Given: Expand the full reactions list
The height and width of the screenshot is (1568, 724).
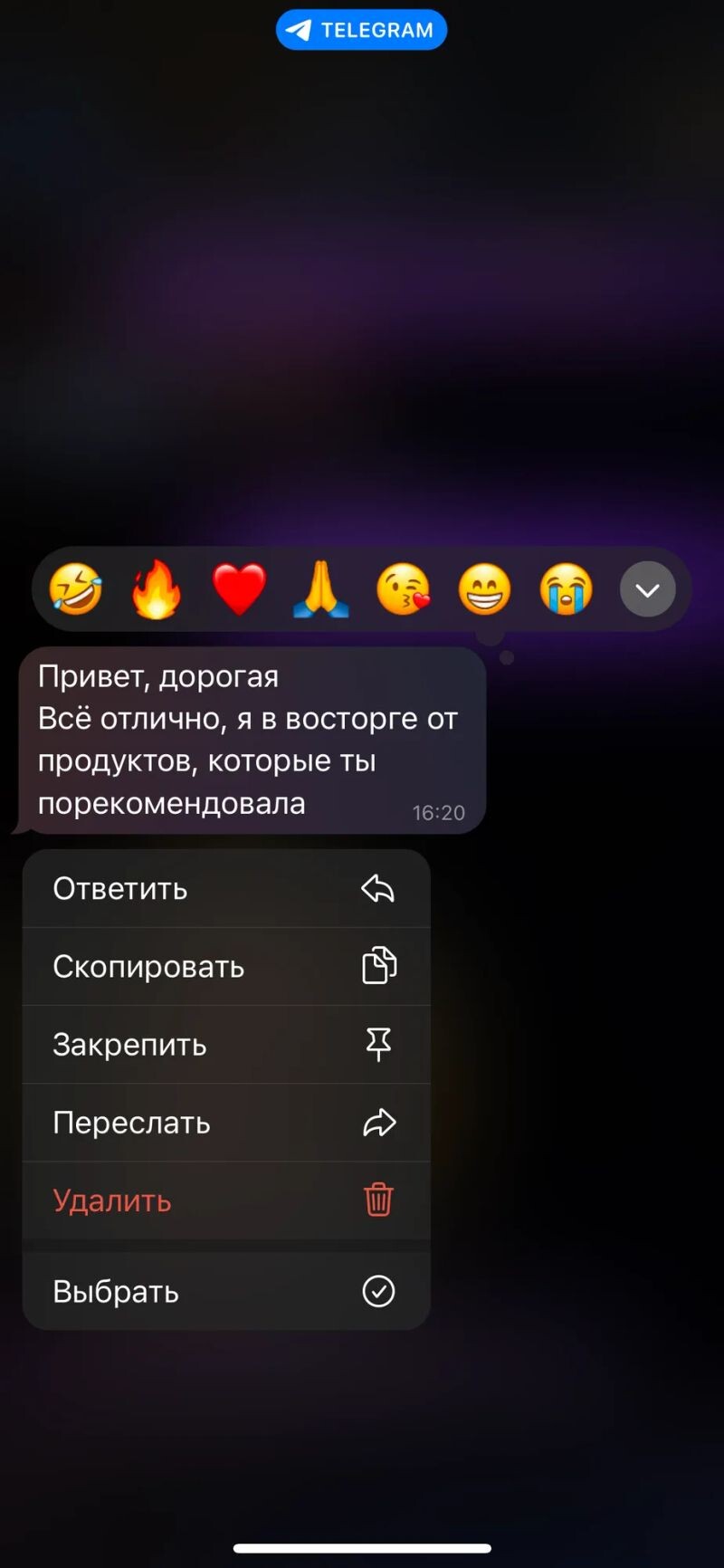Looking at the screenshot, I should (647, 589).
